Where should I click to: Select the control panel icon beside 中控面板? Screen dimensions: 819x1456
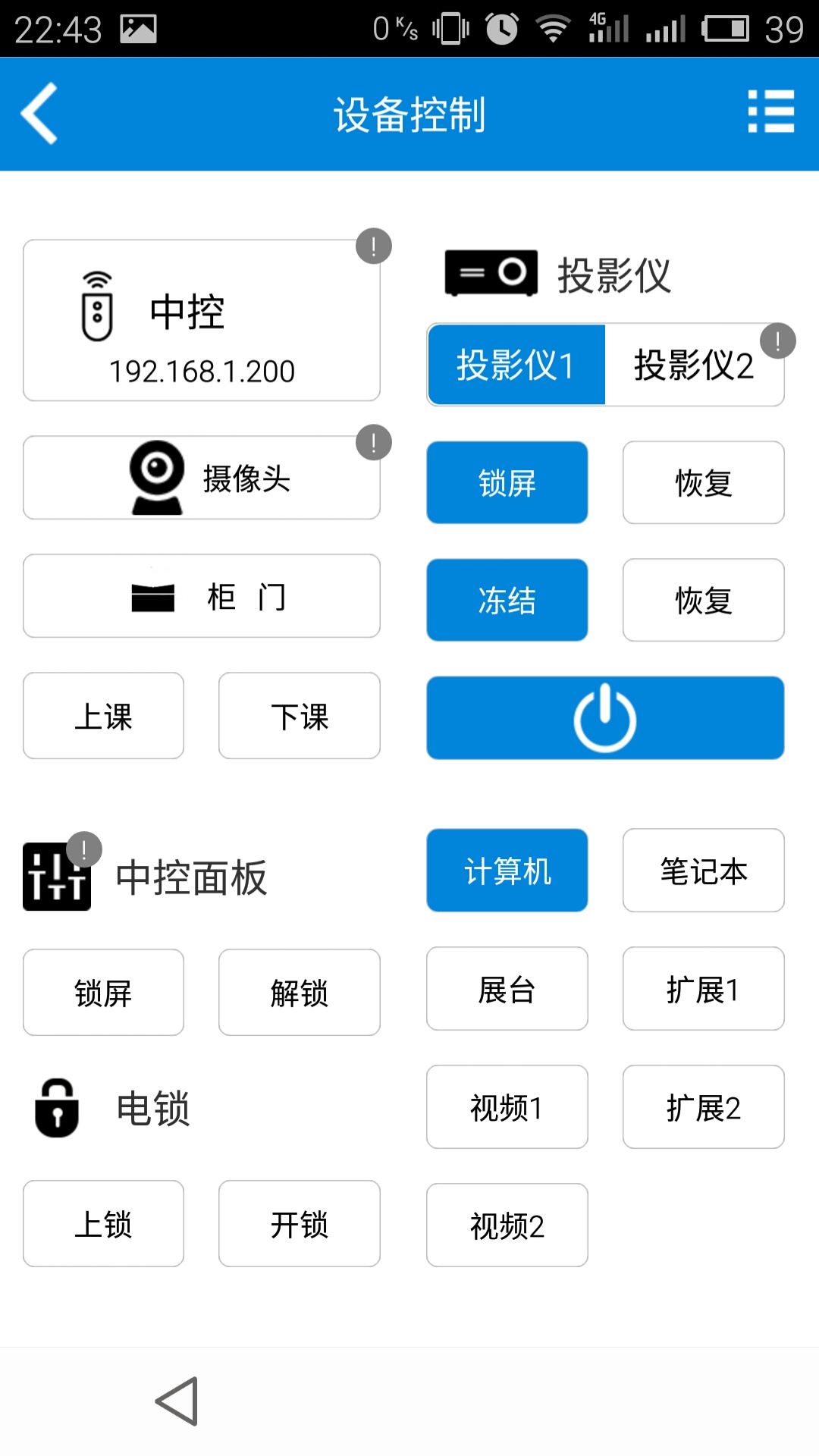(x=58, y=877)
